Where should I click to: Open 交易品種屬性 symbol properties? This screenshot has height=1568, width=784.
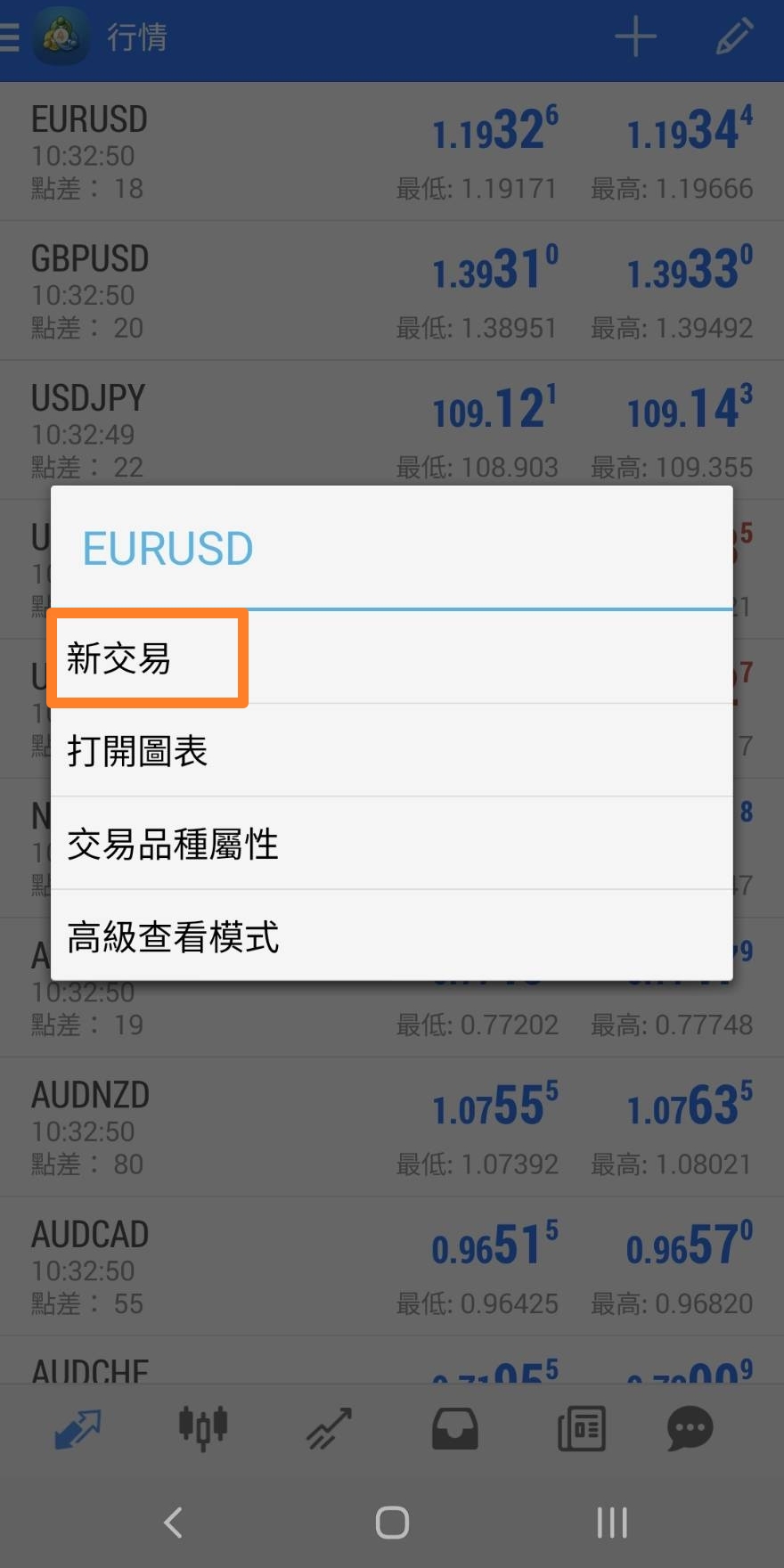pyautogui.click(x=392, y=844)
